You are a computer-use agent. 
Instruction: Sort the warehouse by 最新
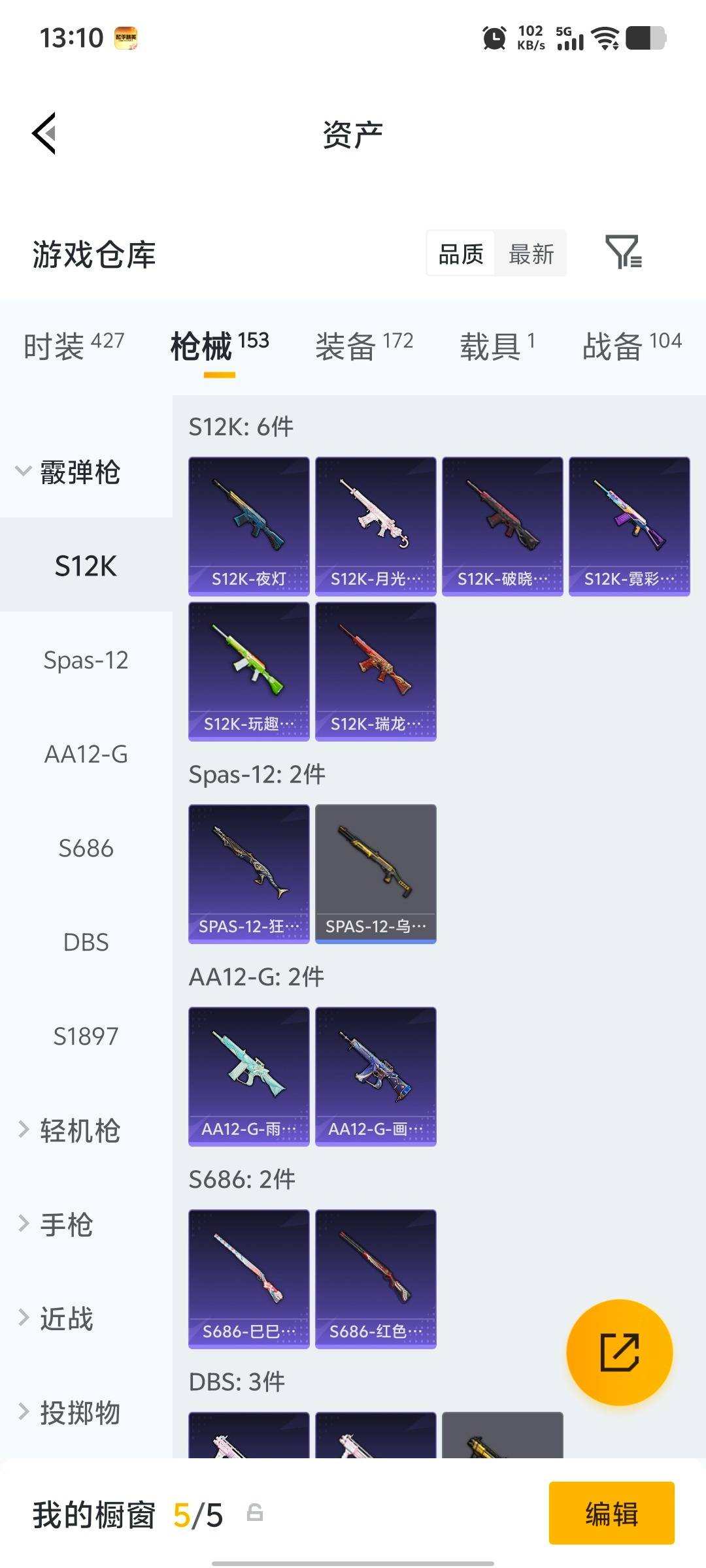[531, 253]
